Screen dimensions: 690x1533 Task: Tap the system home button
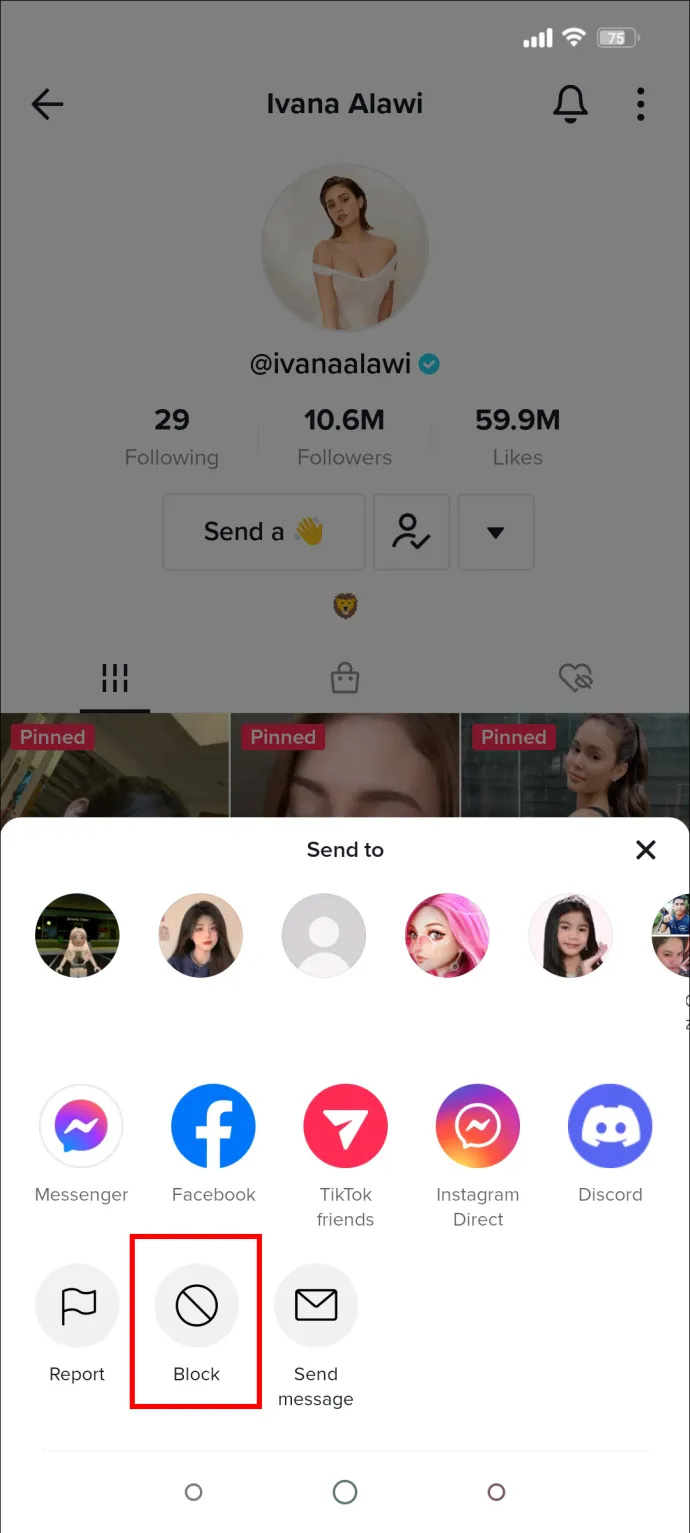coord(345,1492)
